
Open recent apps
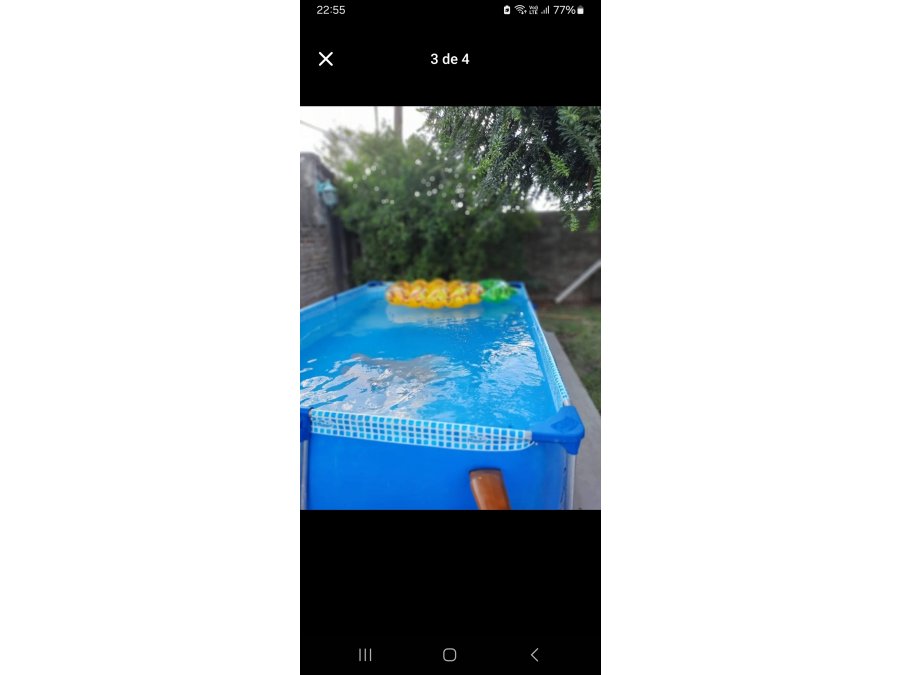click(365, 655)
